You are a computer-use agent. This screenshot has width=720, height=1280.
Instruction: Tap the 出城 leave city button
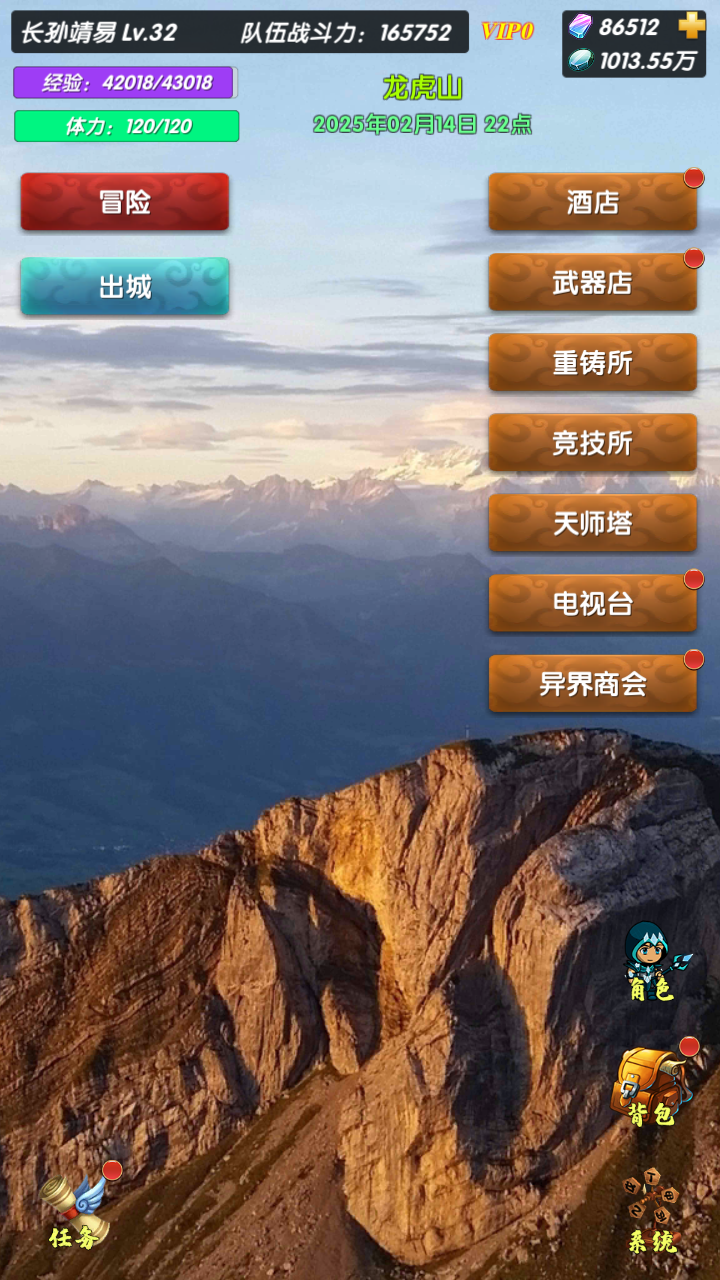point(125,287)
